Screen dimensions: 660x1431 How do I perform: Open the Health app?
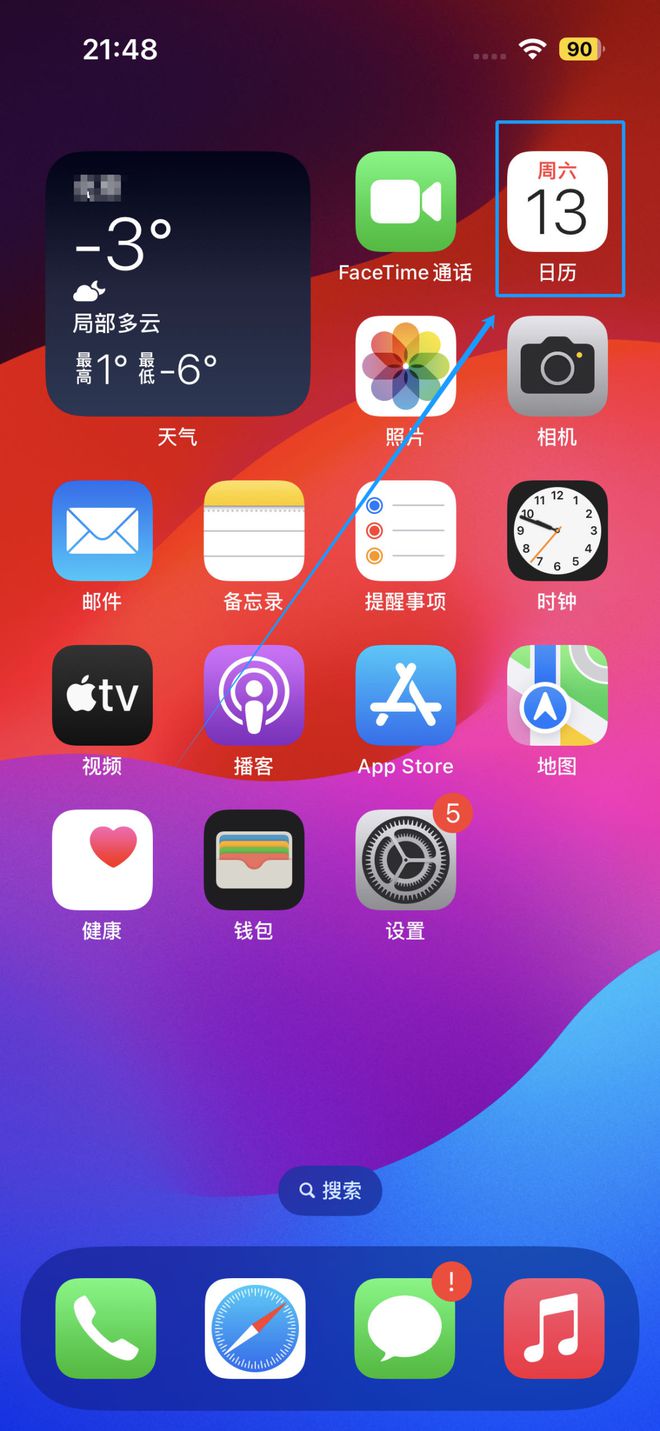tap(102, 859)
